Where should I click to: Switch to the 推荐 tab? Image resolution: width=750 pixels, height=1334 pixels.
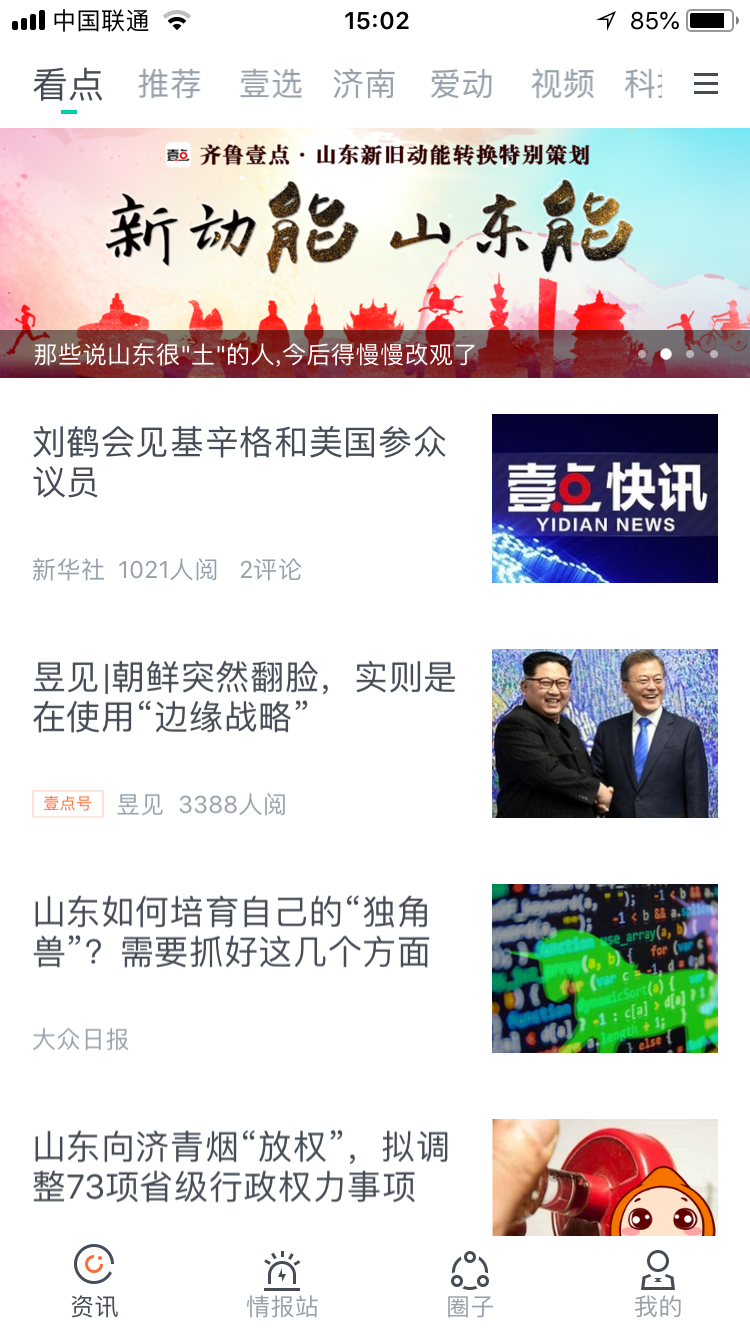(170, 85)
